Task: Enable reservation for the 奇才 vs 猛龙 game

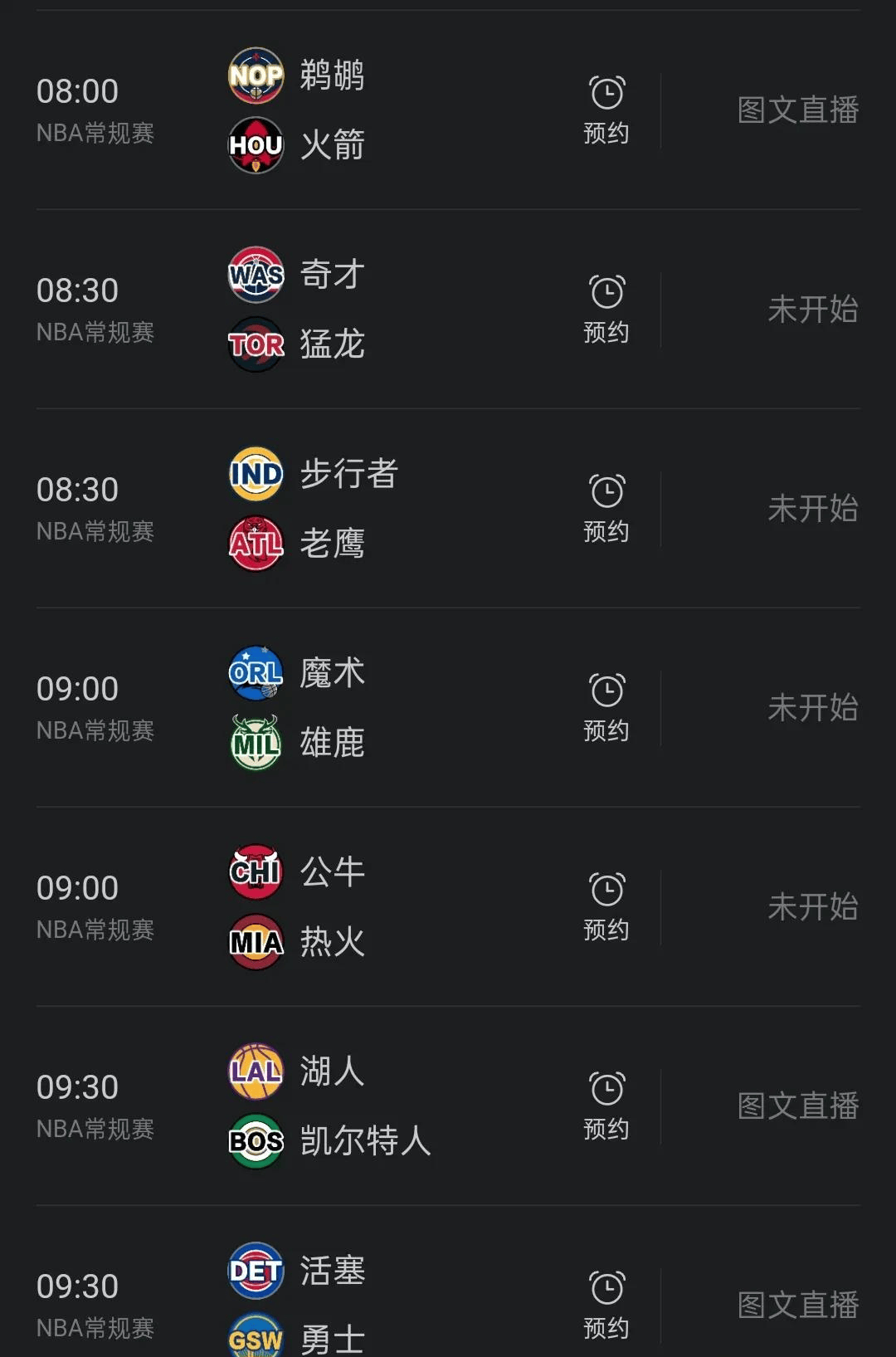Action: coord(606,308)
